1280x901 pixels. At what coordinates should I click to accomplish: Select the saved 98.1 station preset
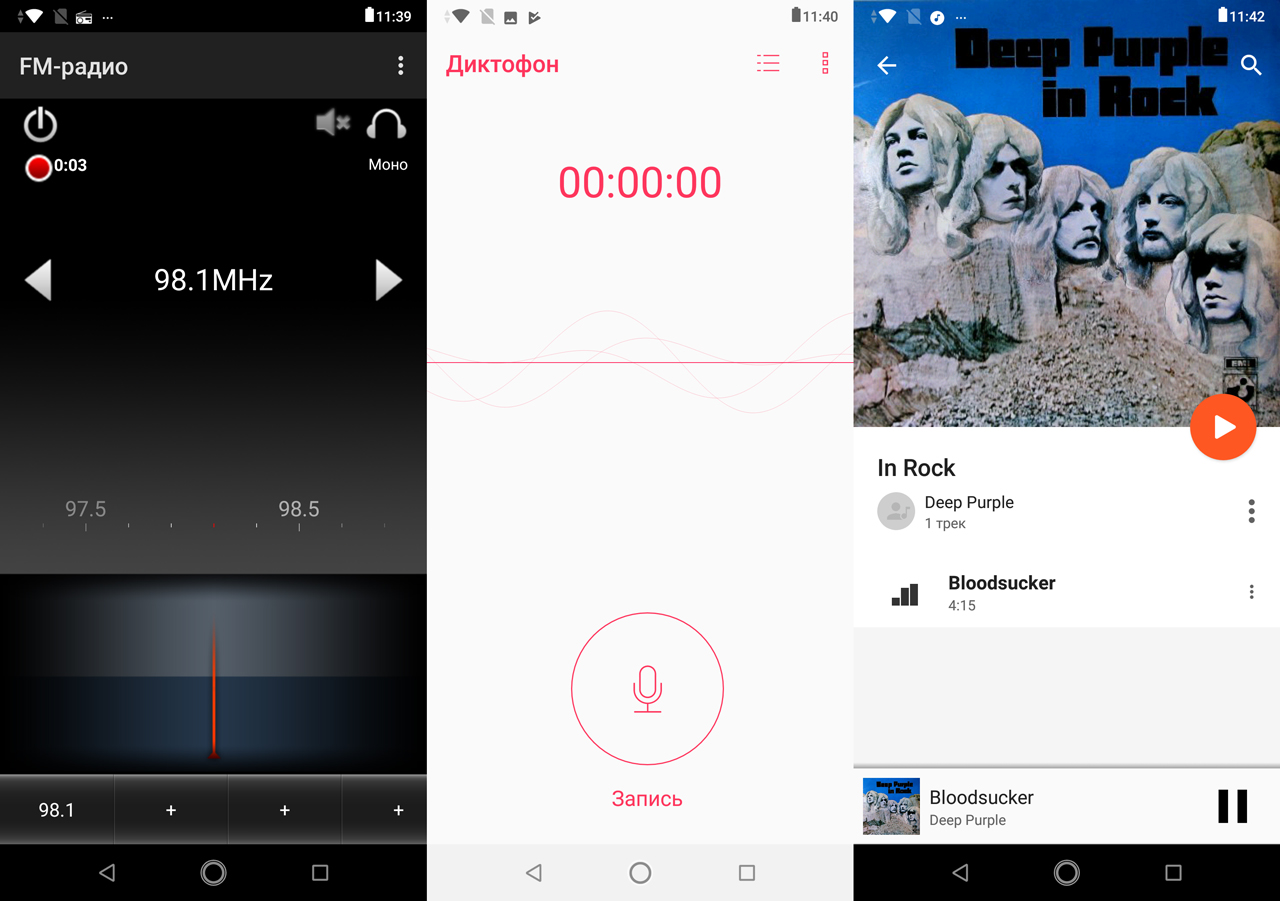coord(57,810)
